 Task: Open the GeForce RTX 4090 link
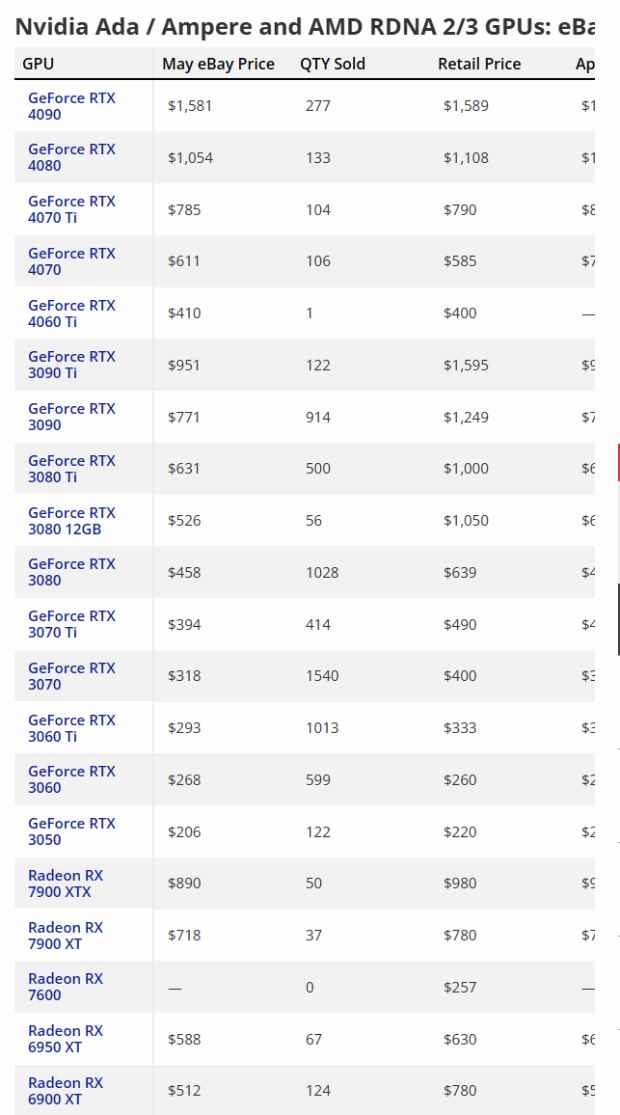click(x=71, y=105)
